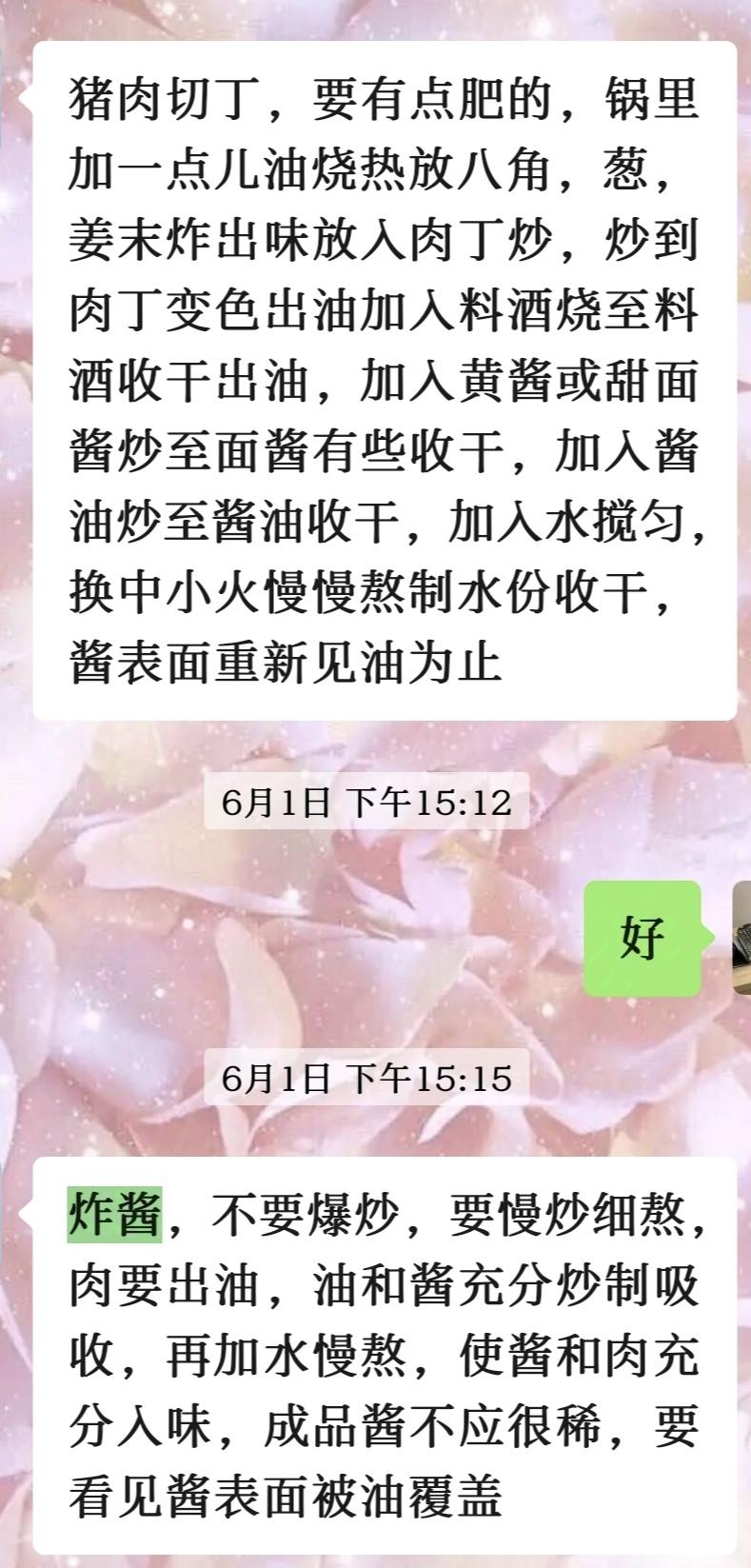This screenshot has width=751, height=1568.
Task: Open the sender's avatar beside the 好 message
Action: point(741,938)
